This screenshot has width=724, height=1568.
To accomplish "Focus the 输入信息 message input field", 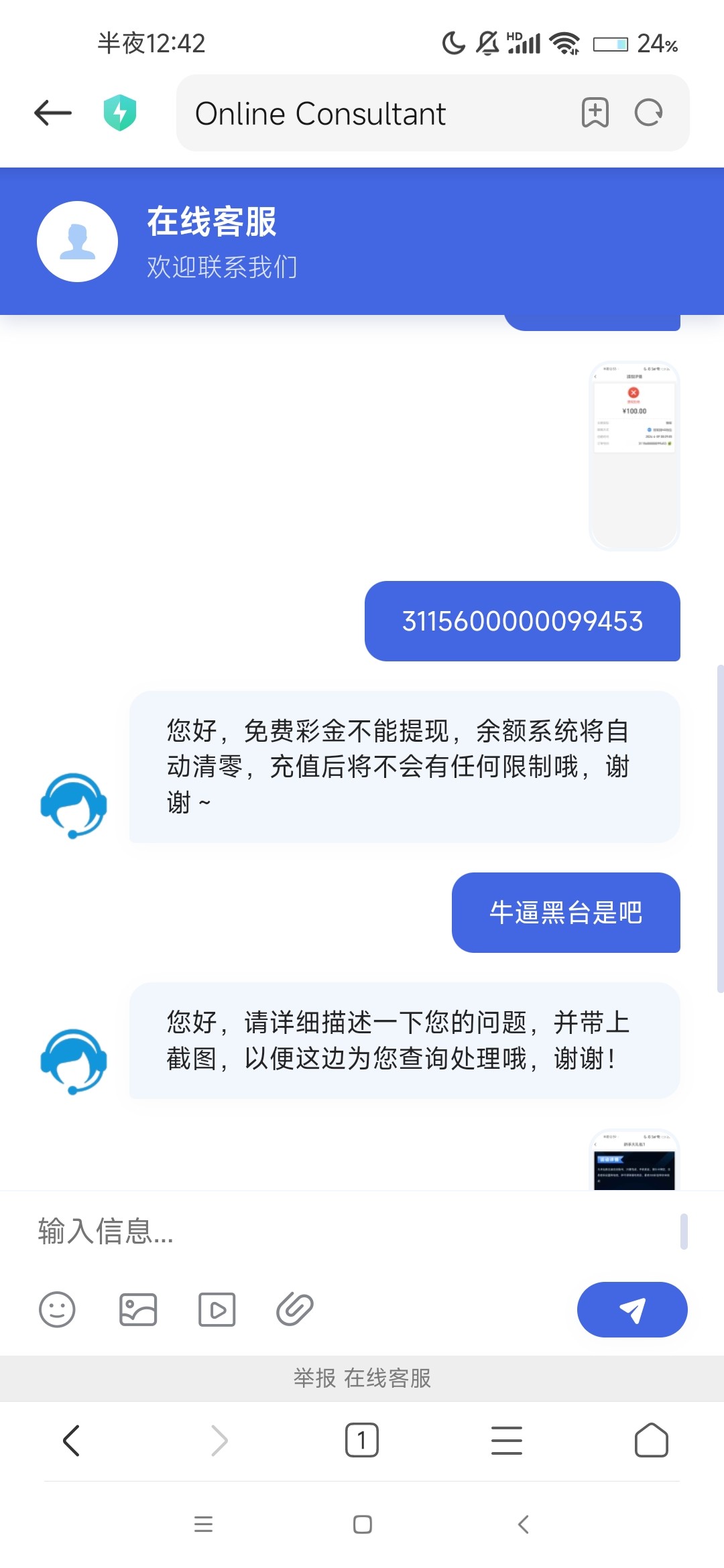I will (349, 1231).
